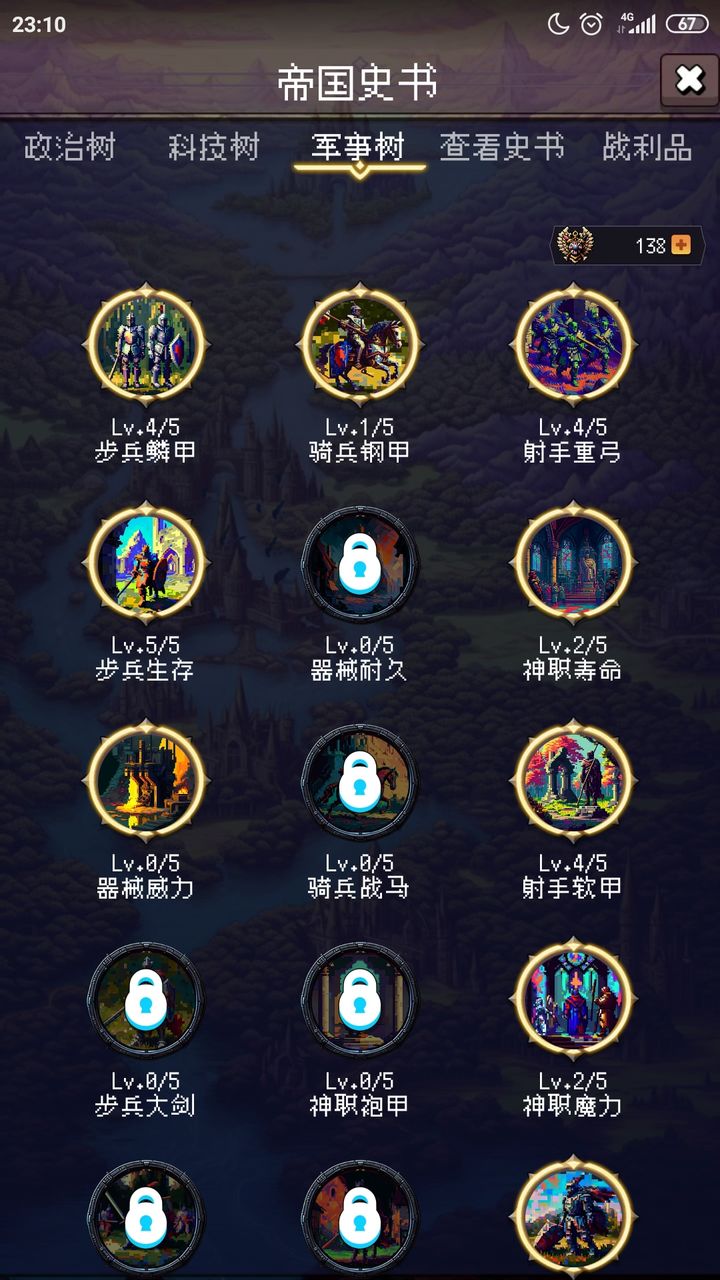
Task: Tap the locked 步兵大剑 skill
Action: tap(146, 999)
